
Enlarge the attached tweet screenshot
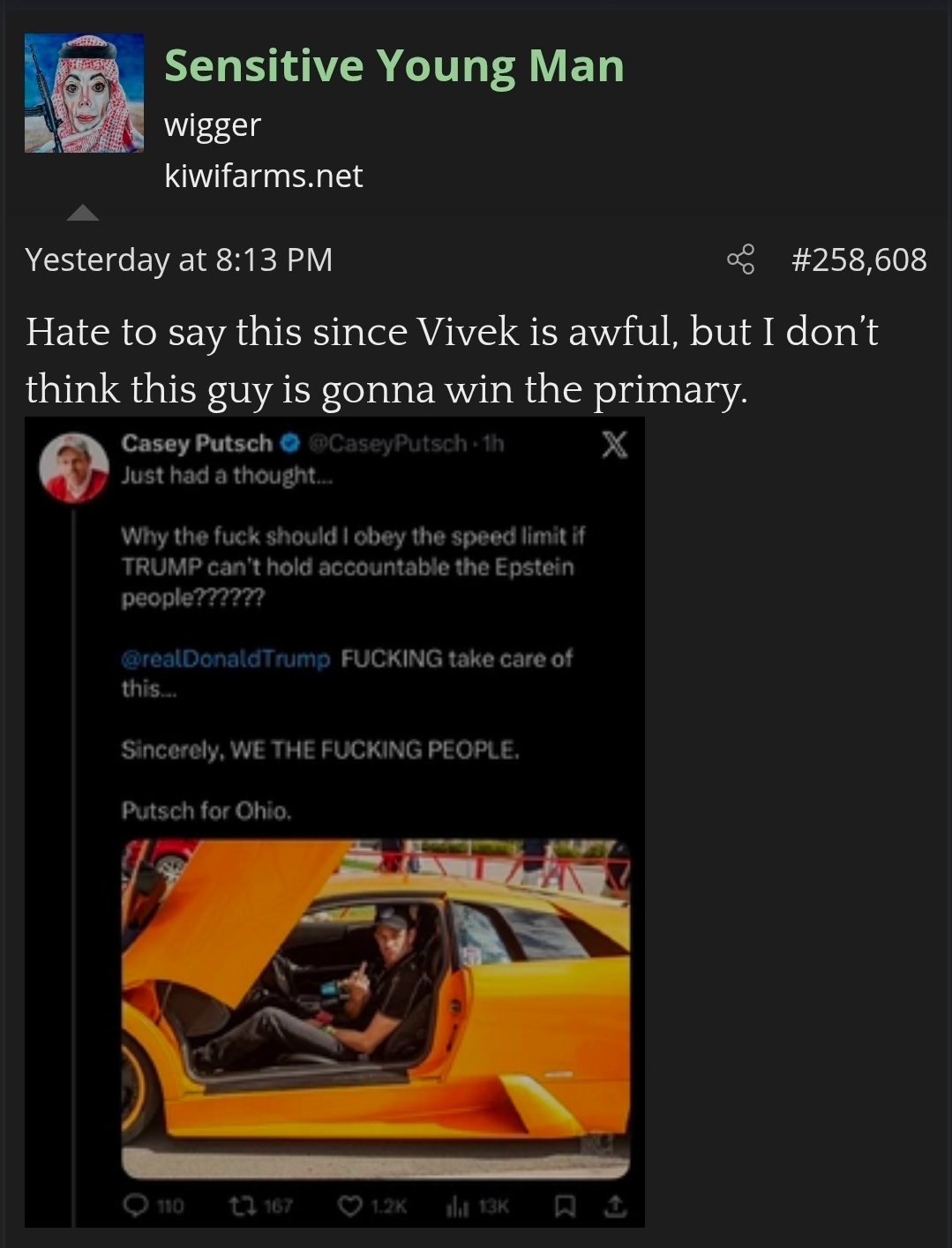[334, 821]
